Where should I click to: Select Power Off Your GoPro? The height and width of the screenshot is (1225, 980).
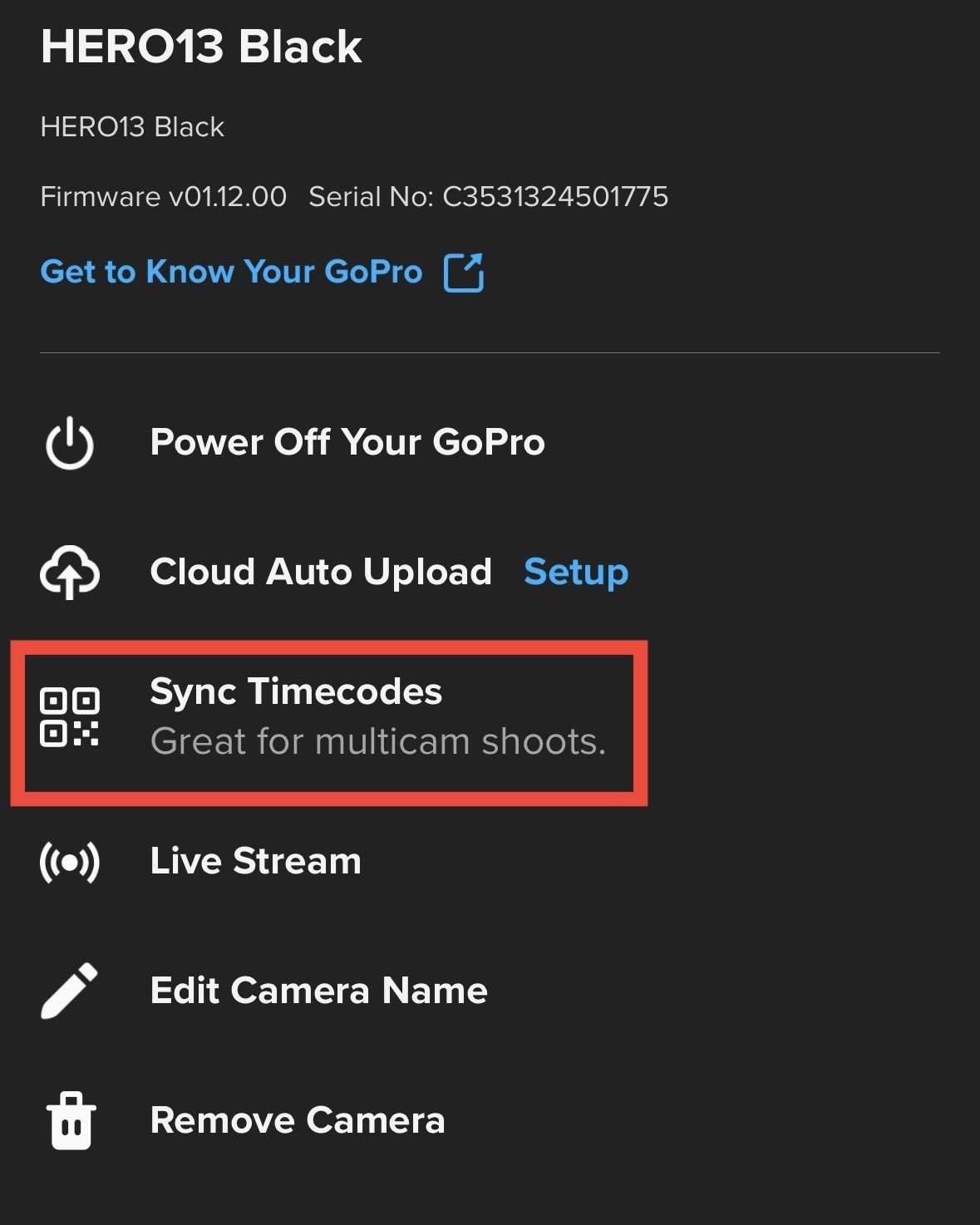click(347, 443)
